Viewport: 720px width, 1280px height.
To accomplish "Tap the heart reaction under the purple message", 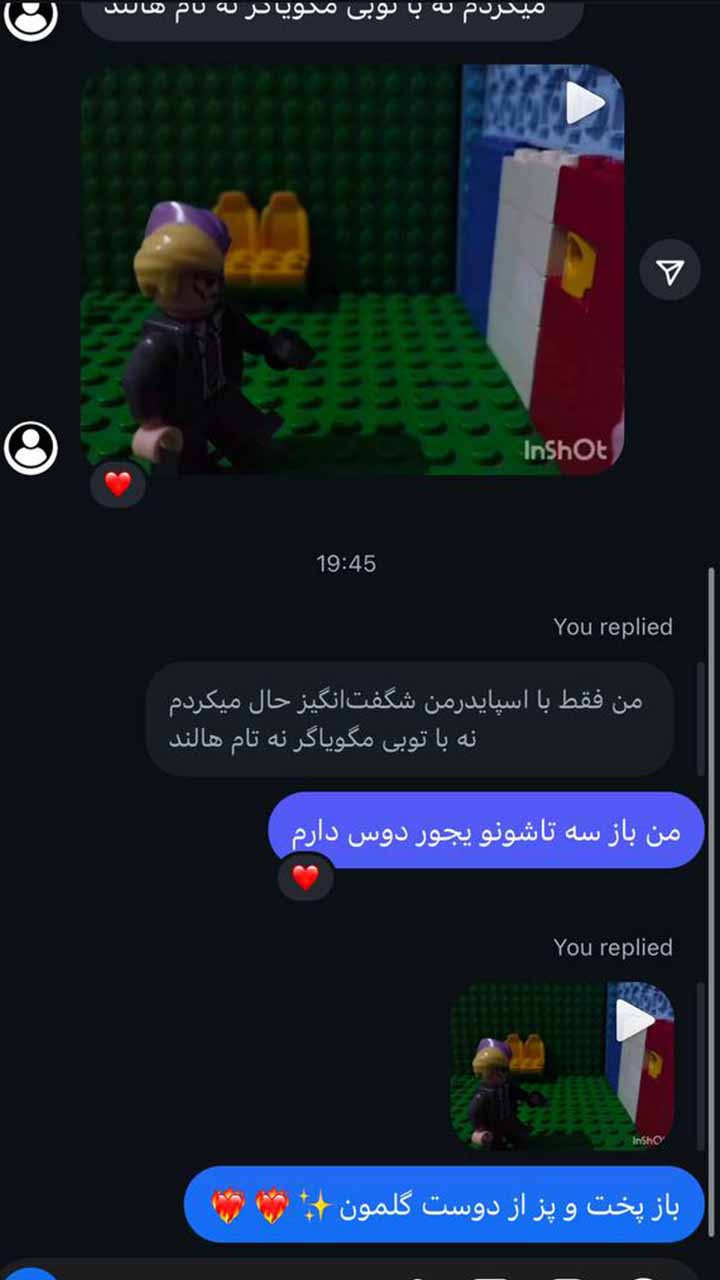I will (x=305, y=878).
